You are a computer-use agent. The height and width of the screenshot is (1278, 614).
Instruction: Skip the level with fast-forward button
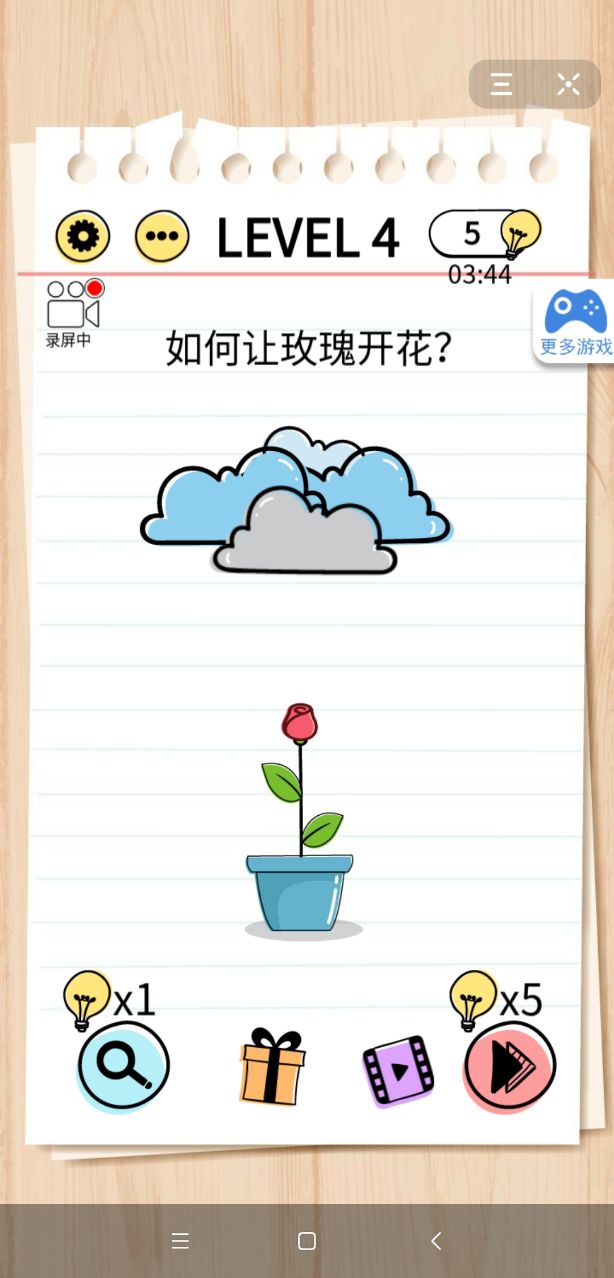(x=510, y=1067)
